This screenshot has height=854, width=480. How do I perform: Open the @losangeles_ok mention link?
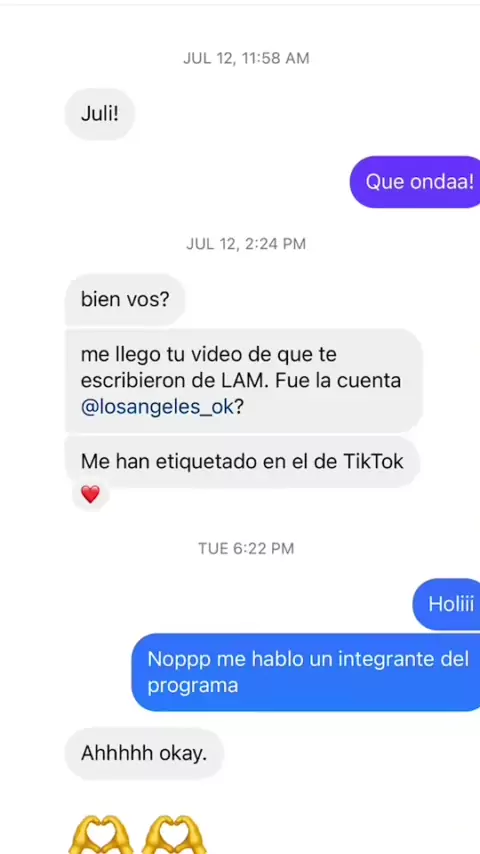[x=157, y=407]
